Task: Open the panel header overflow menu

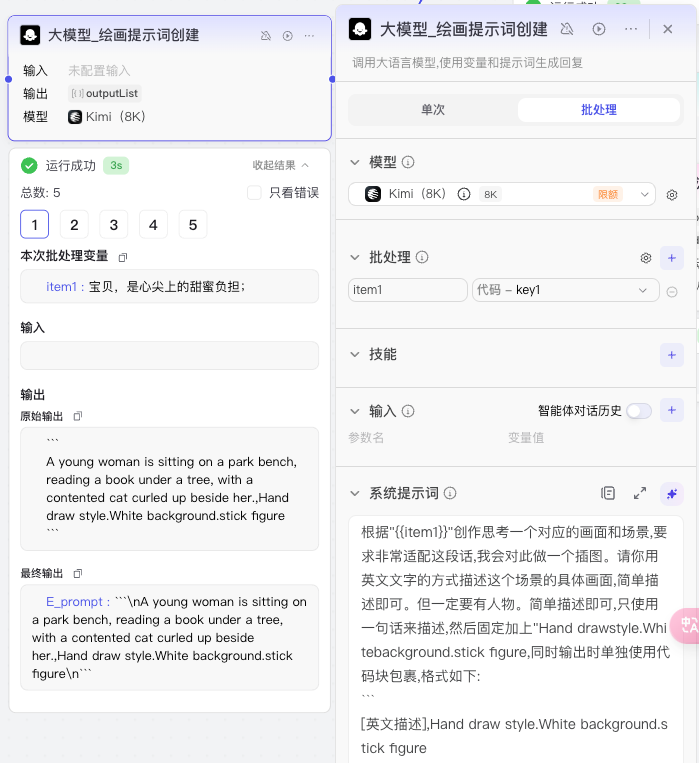Action: coord(631,29)
